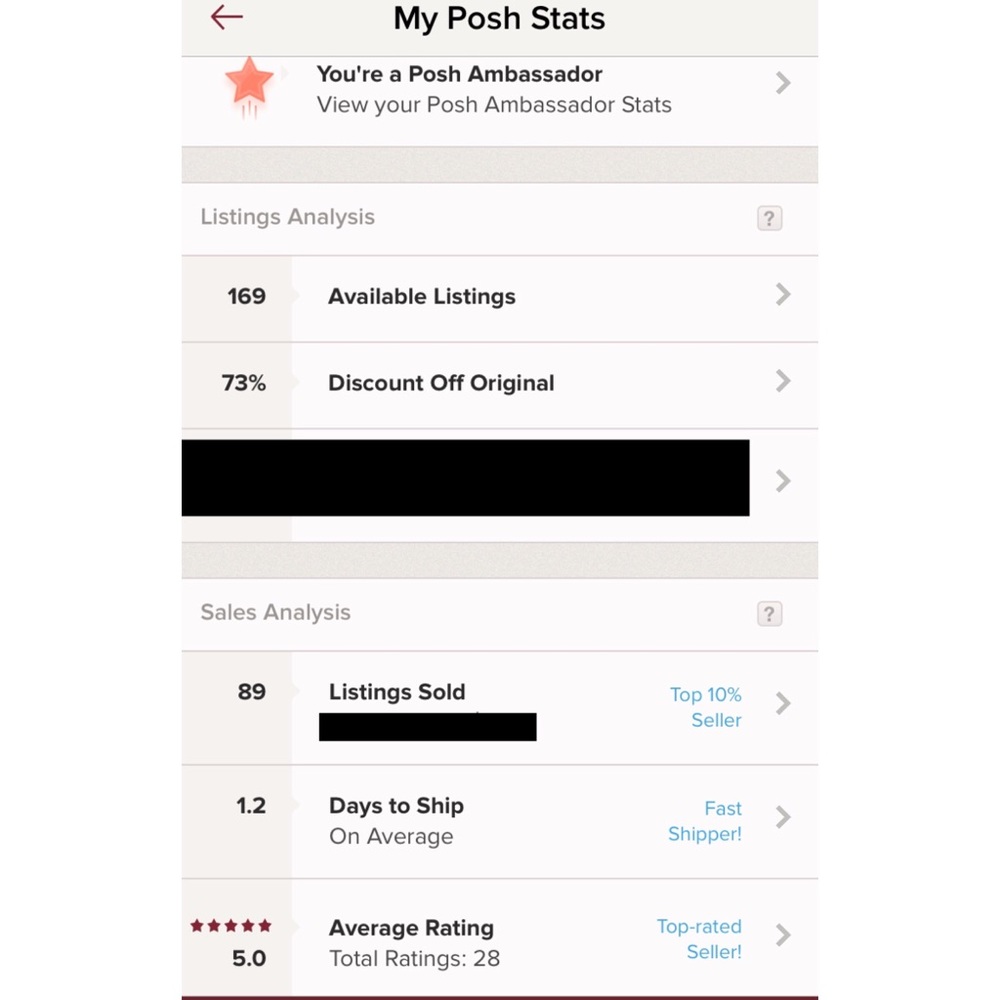The width and height of the screenshot is (1000, 1000).
Task: Open the Average Rating row
Action: click(x=499, y=938)
